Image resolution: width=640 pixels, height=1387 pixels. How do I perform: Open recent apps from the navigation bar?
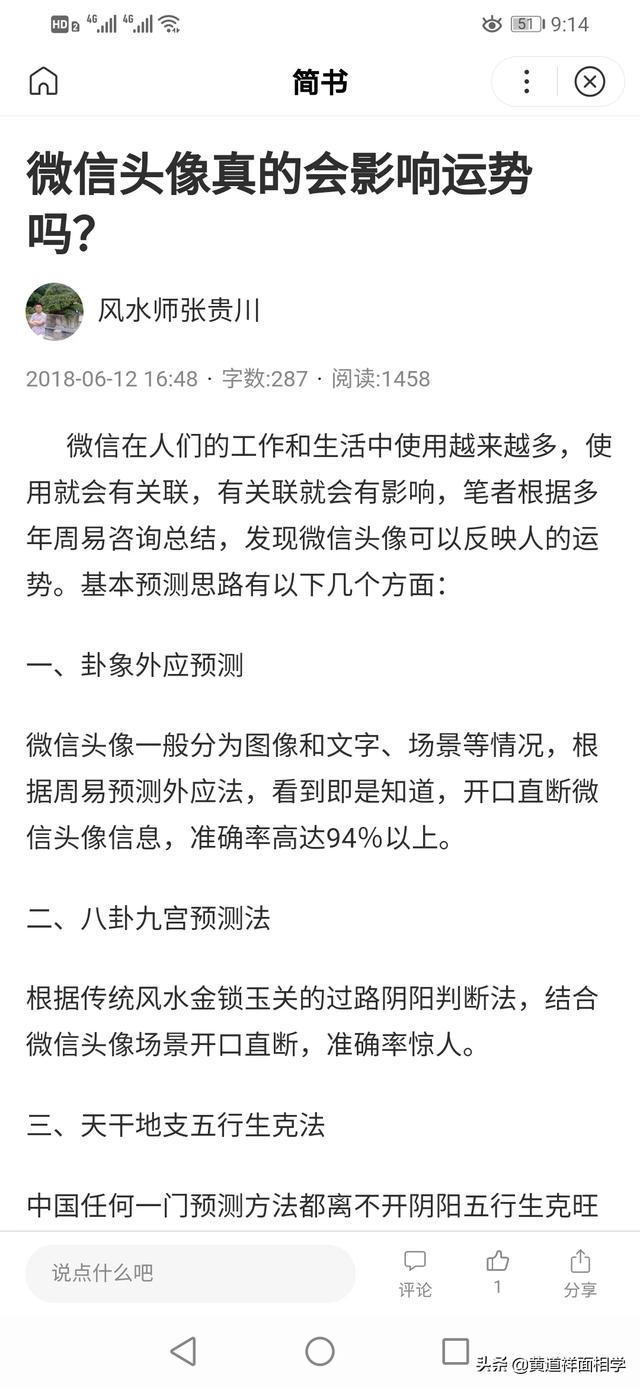455,1351
